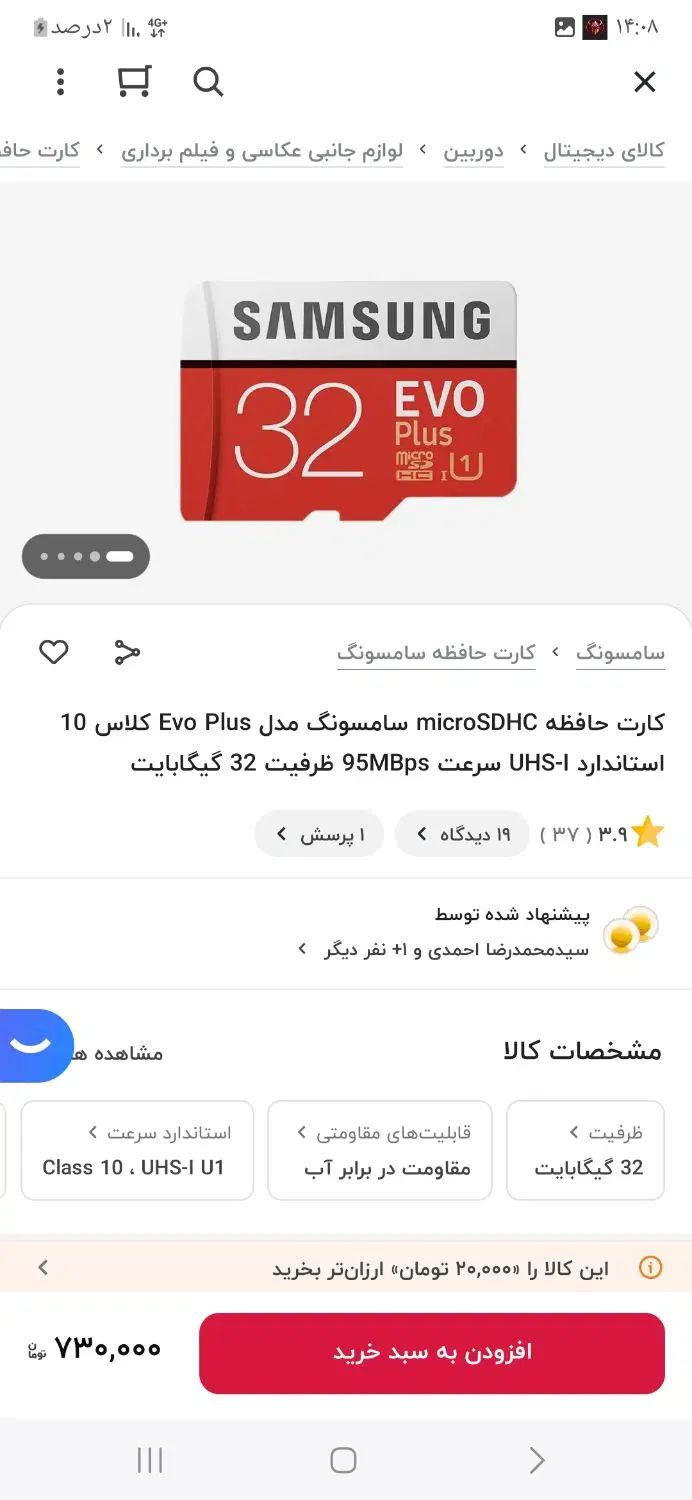
Task: Add product to favorites with heart icon
Action: (54, 653)
